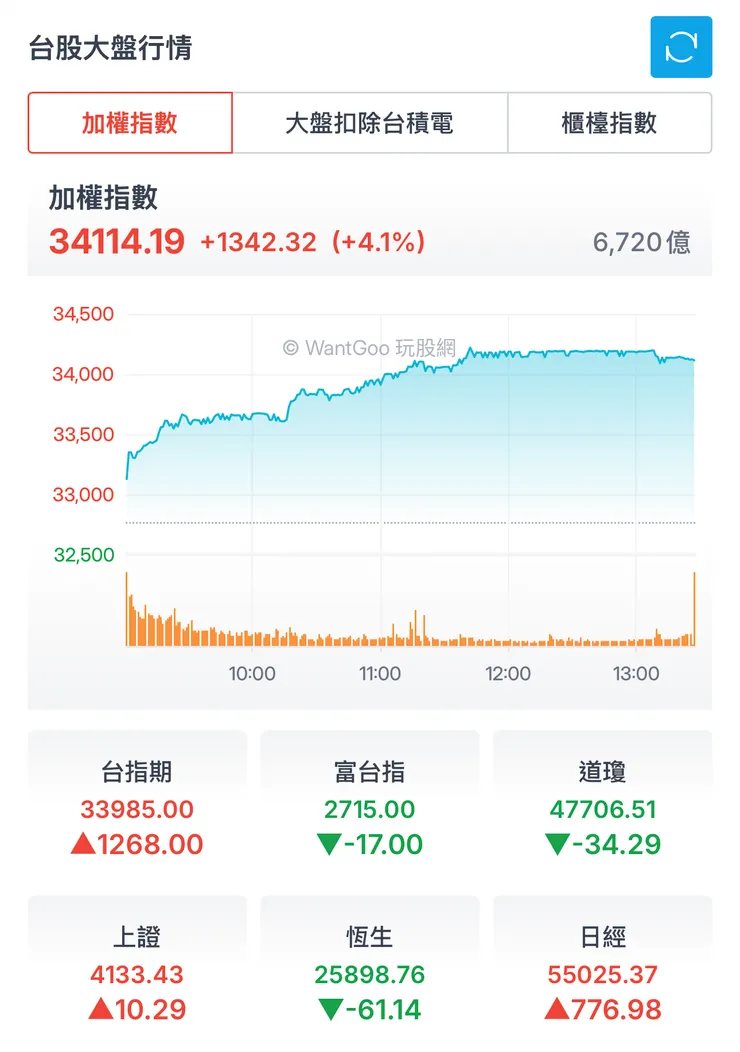Screen dimensions: 740x1052
Task: Switch to the 大盤扣除台積電 tab
Action: point(370,122)
